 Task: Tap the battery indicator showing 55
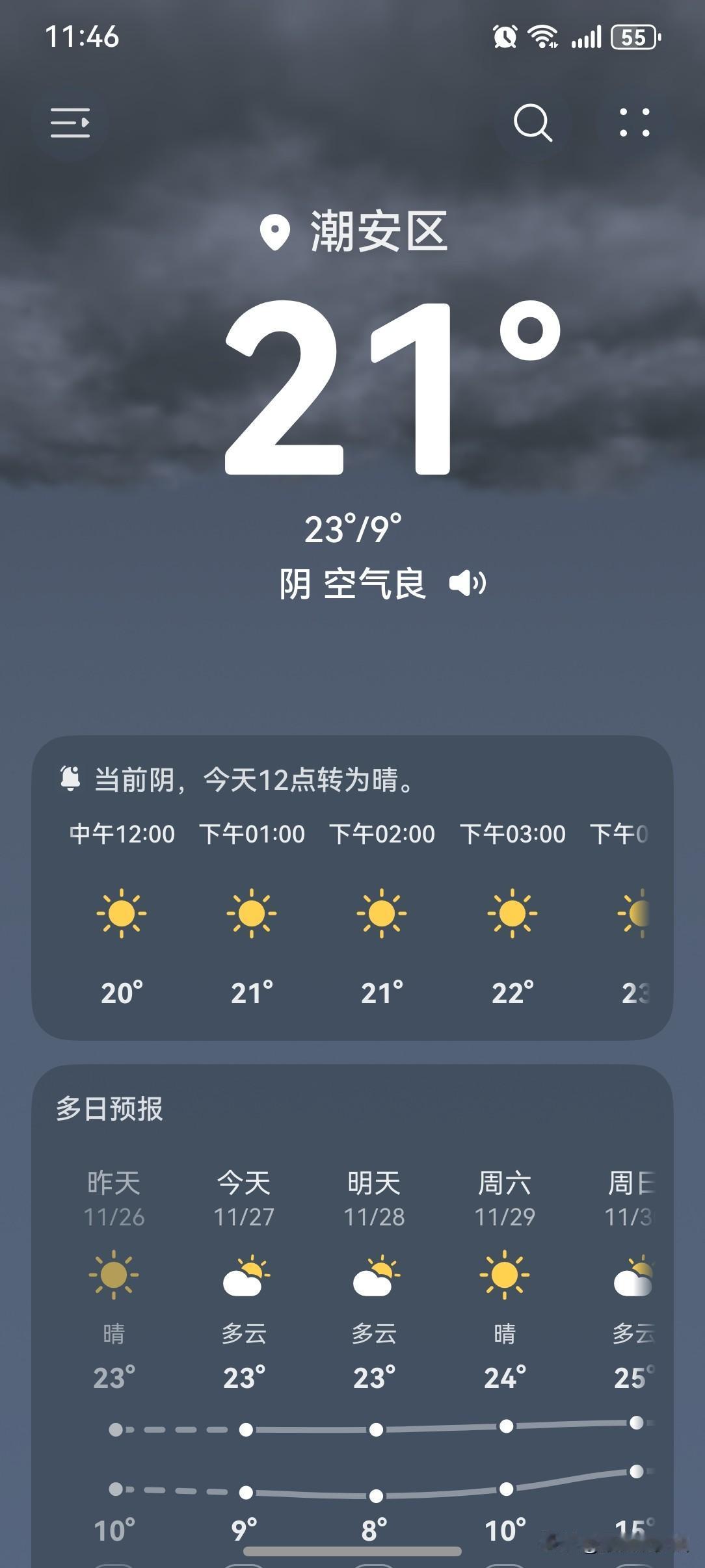[x=632, y=39]
